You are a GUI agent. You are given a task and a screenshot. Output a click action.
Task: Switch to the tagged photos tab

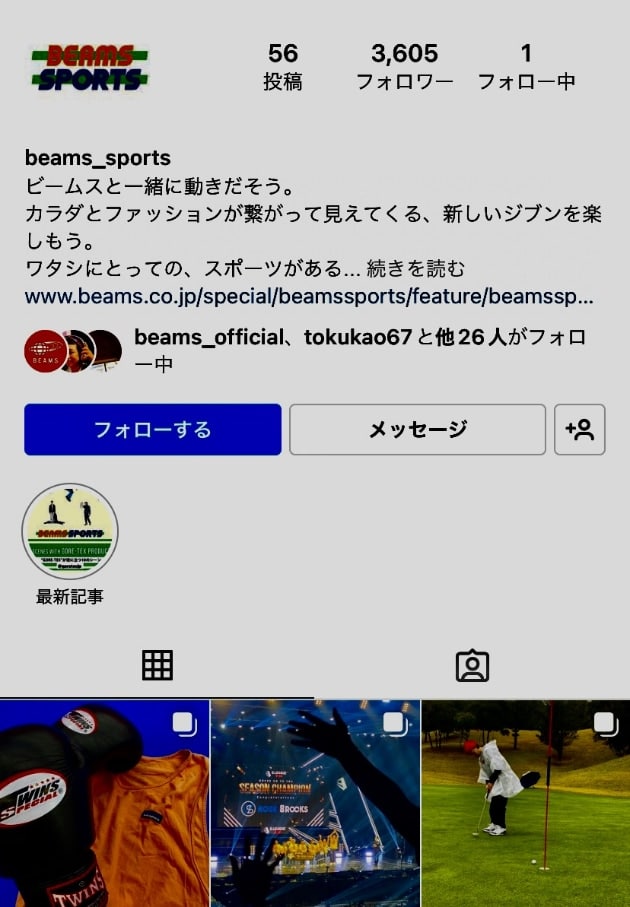point(472,665)
